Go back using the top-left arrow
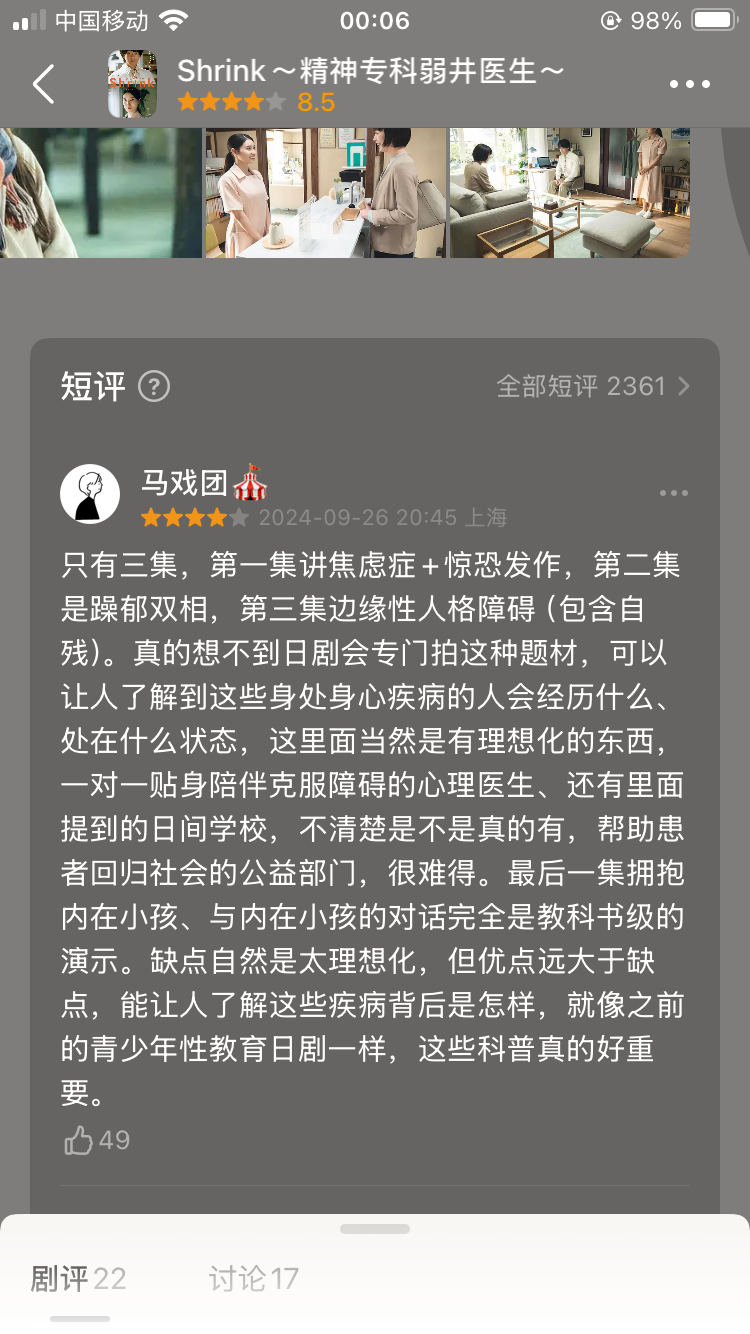This screenshot has height=1334, width=750. point(43,85)
